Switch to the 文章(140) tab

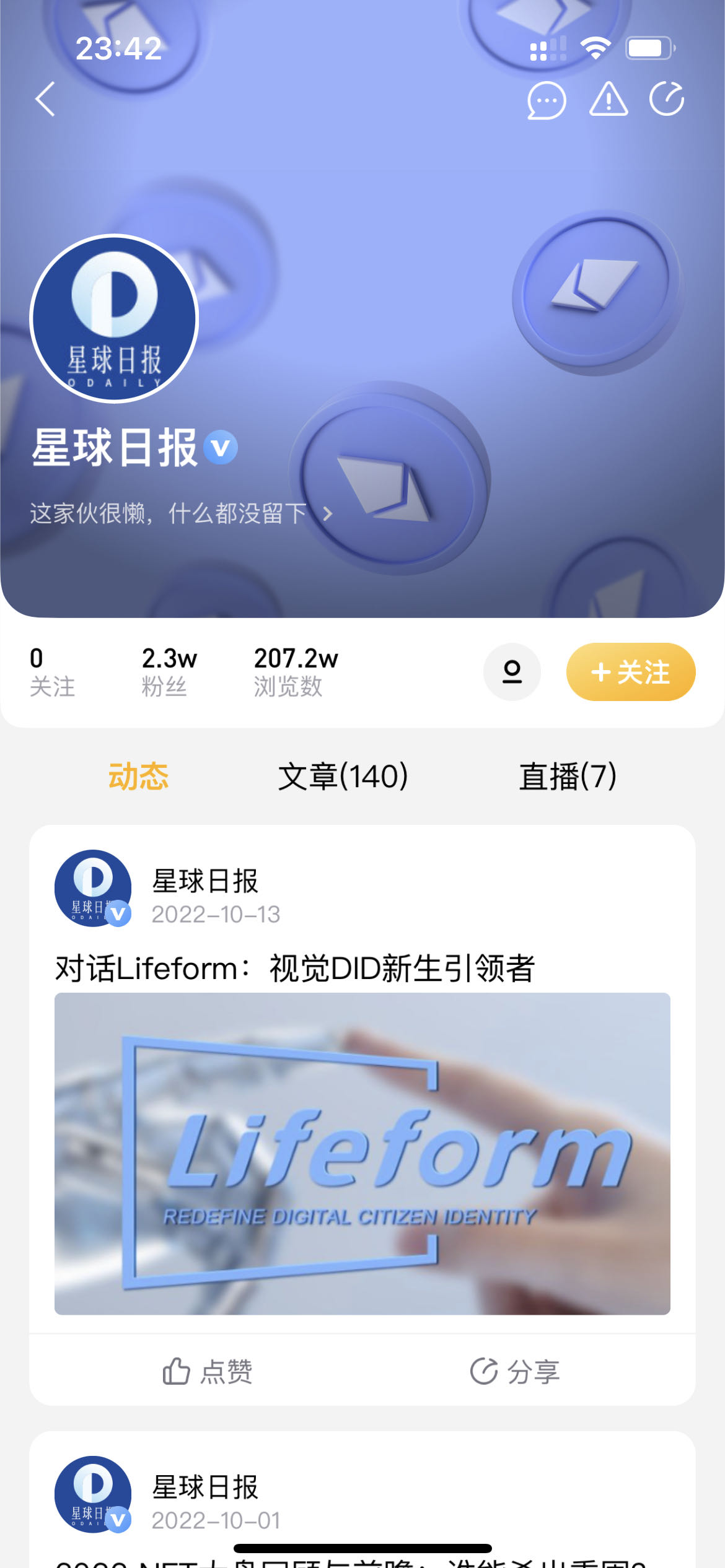tap(343, 776)
